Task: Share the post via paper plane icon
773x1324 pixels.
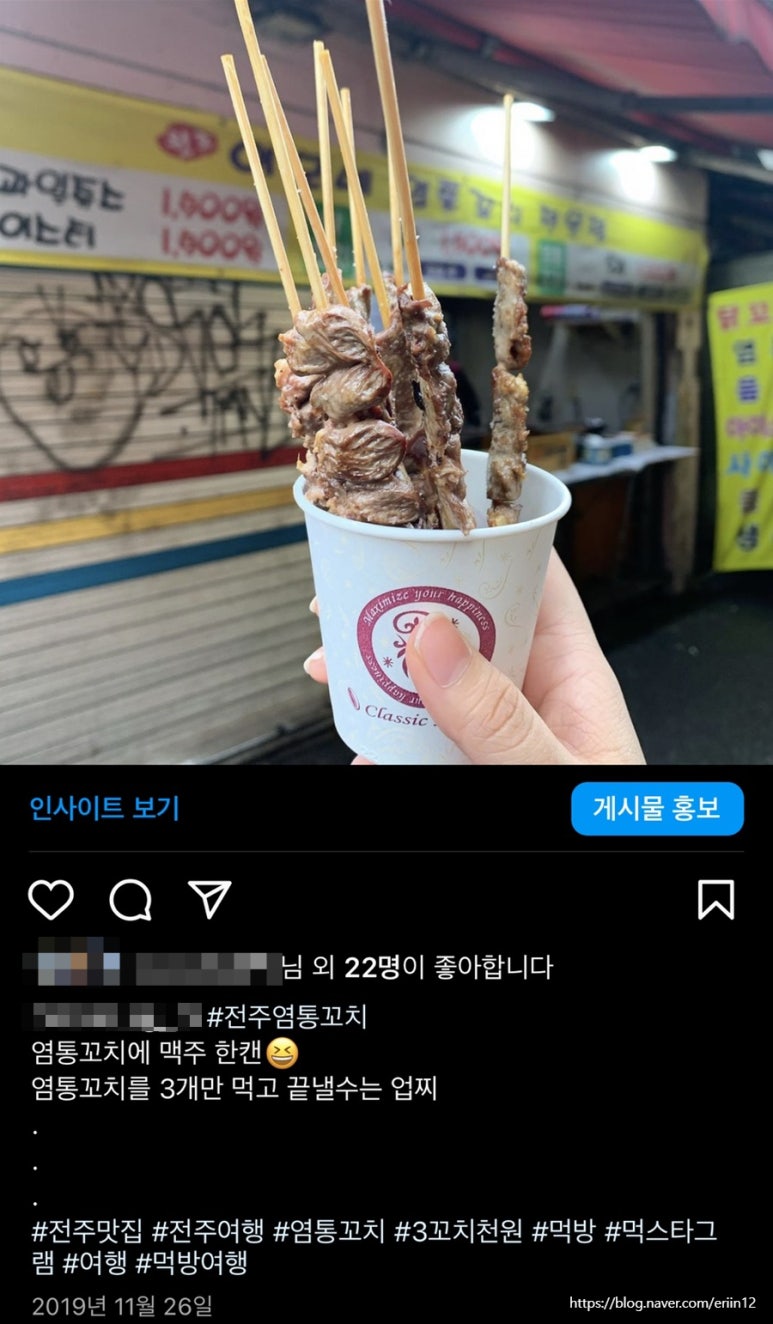Action: pos(210,899)
